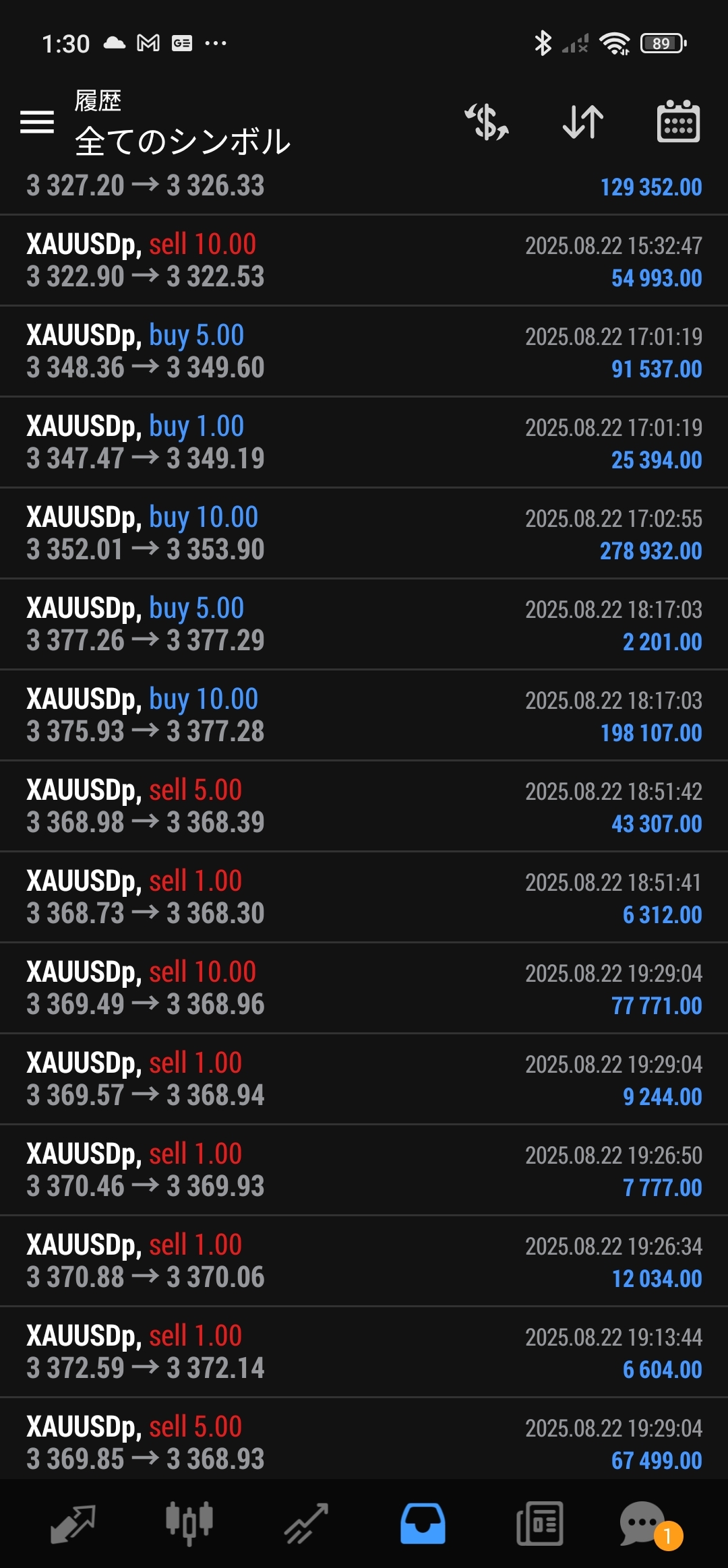Open the sell 1.00 trade with 12 034.00 profit
The height and width of the screenshot is (1568, 728).
pos(364,1261)
